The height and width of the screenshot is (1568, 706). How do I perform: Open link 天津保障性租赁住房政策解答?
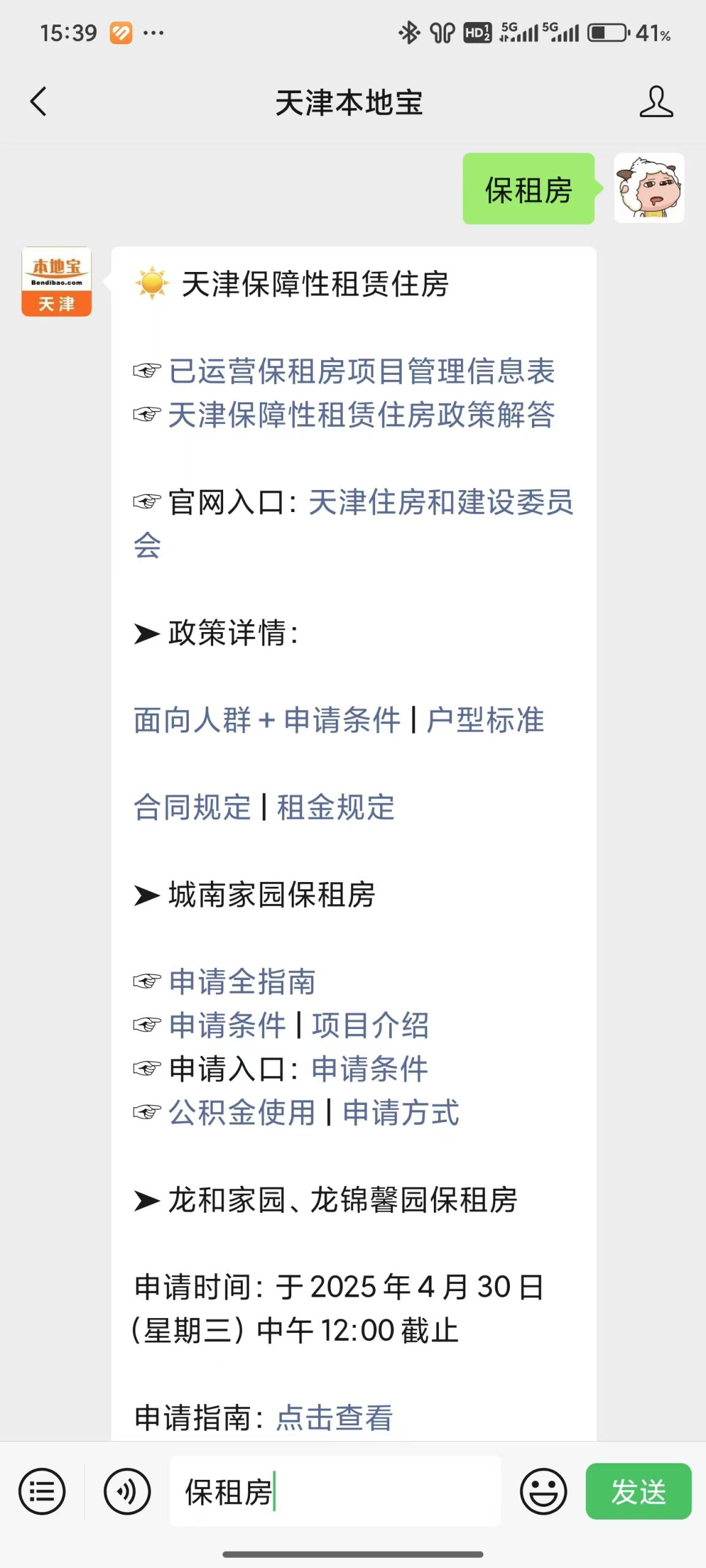coord(362,415)
